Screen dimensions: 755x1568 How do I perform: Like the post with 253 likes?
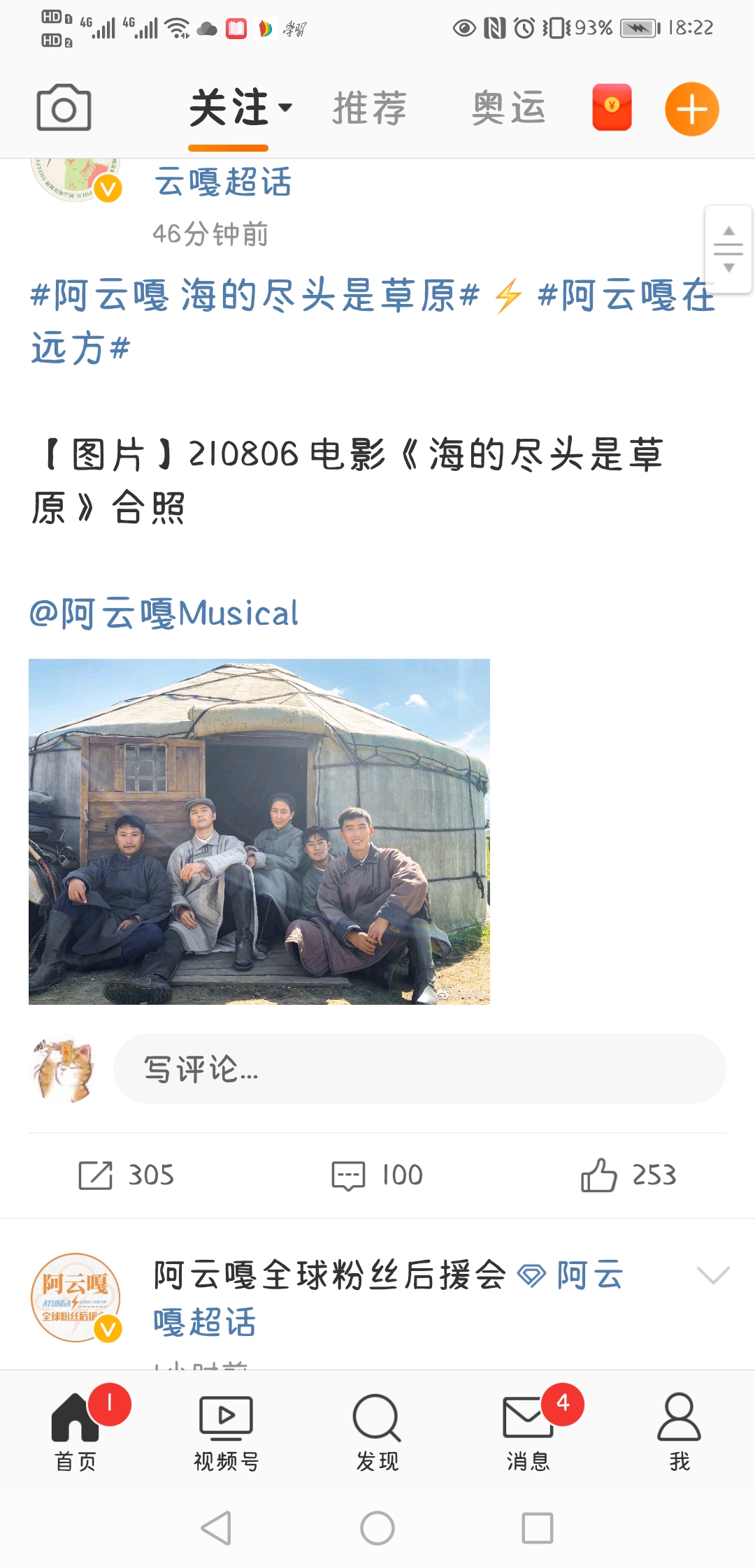point(628,1175)
